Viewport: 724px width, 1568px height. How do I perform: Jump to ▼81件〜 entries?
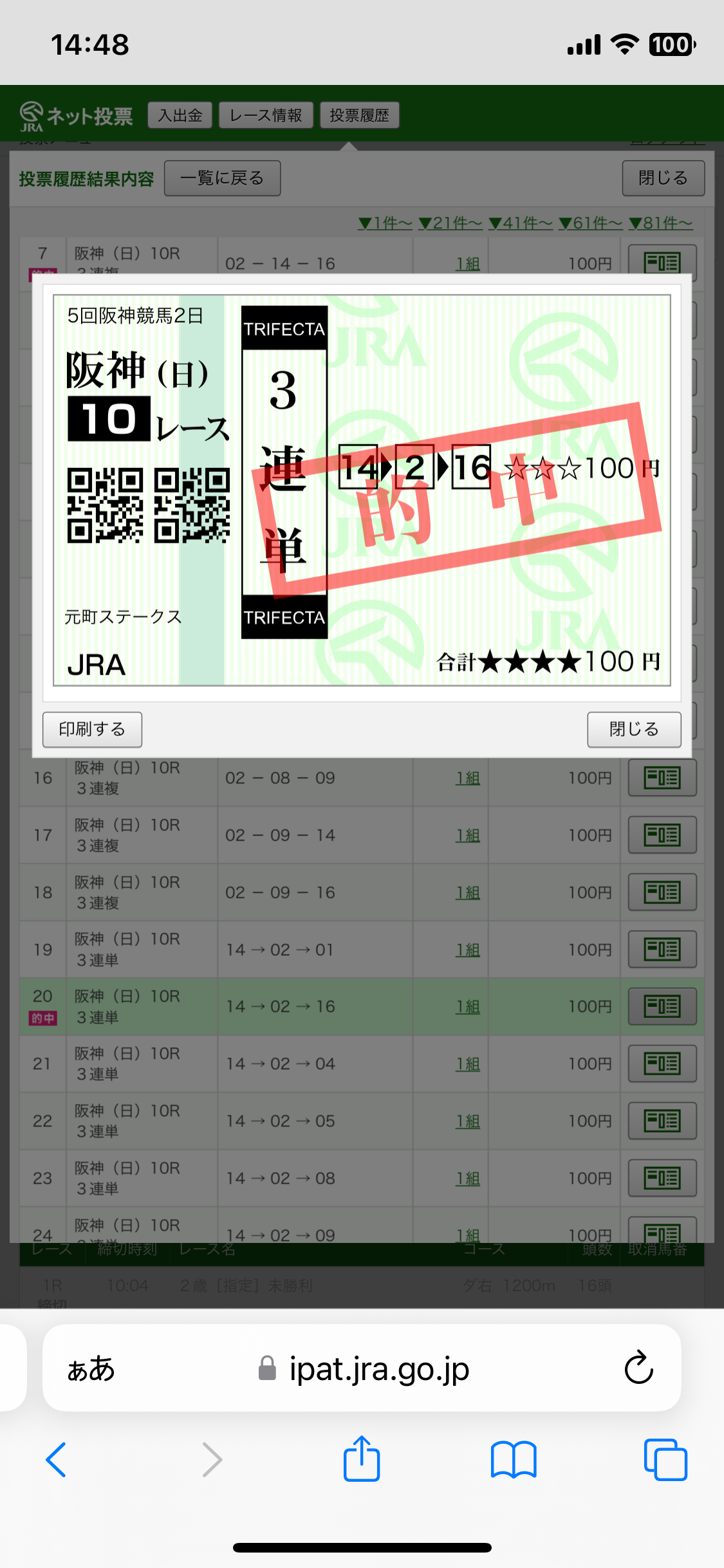(660, 223)
